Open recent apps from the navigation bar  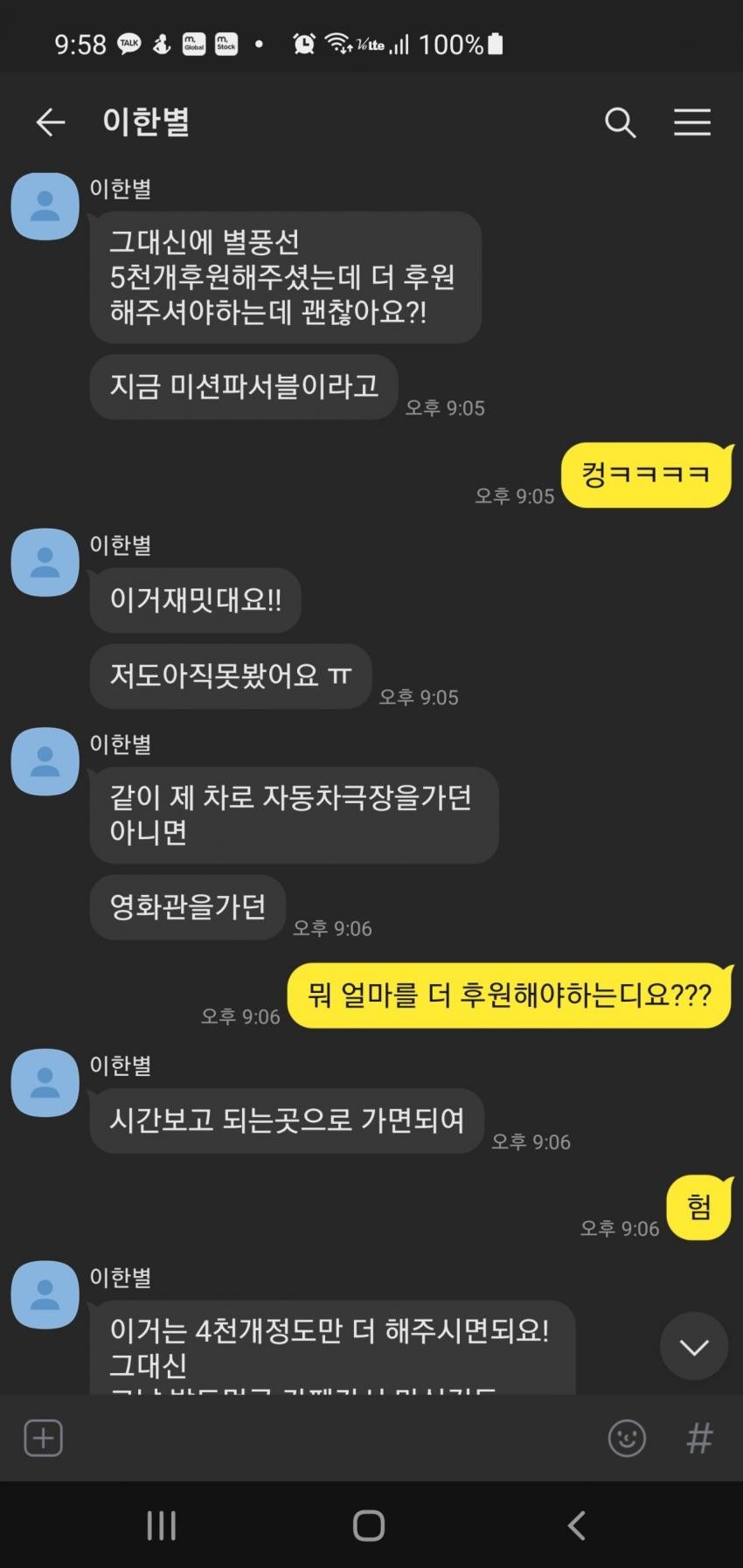[162, 1525]
